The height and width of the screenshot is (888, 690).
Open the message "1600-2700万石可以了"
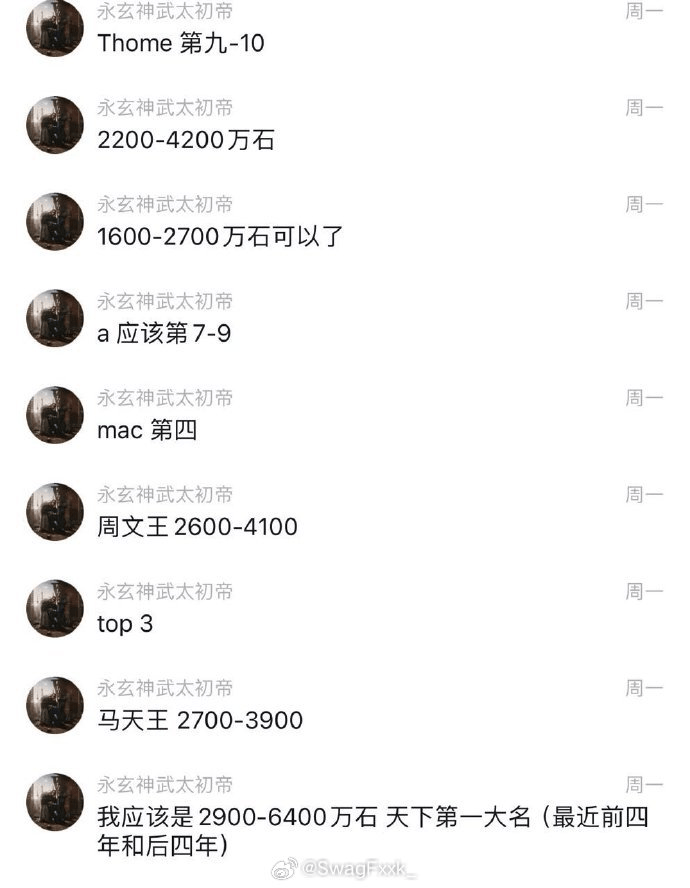pyautogui.click(x=220, y=237)
